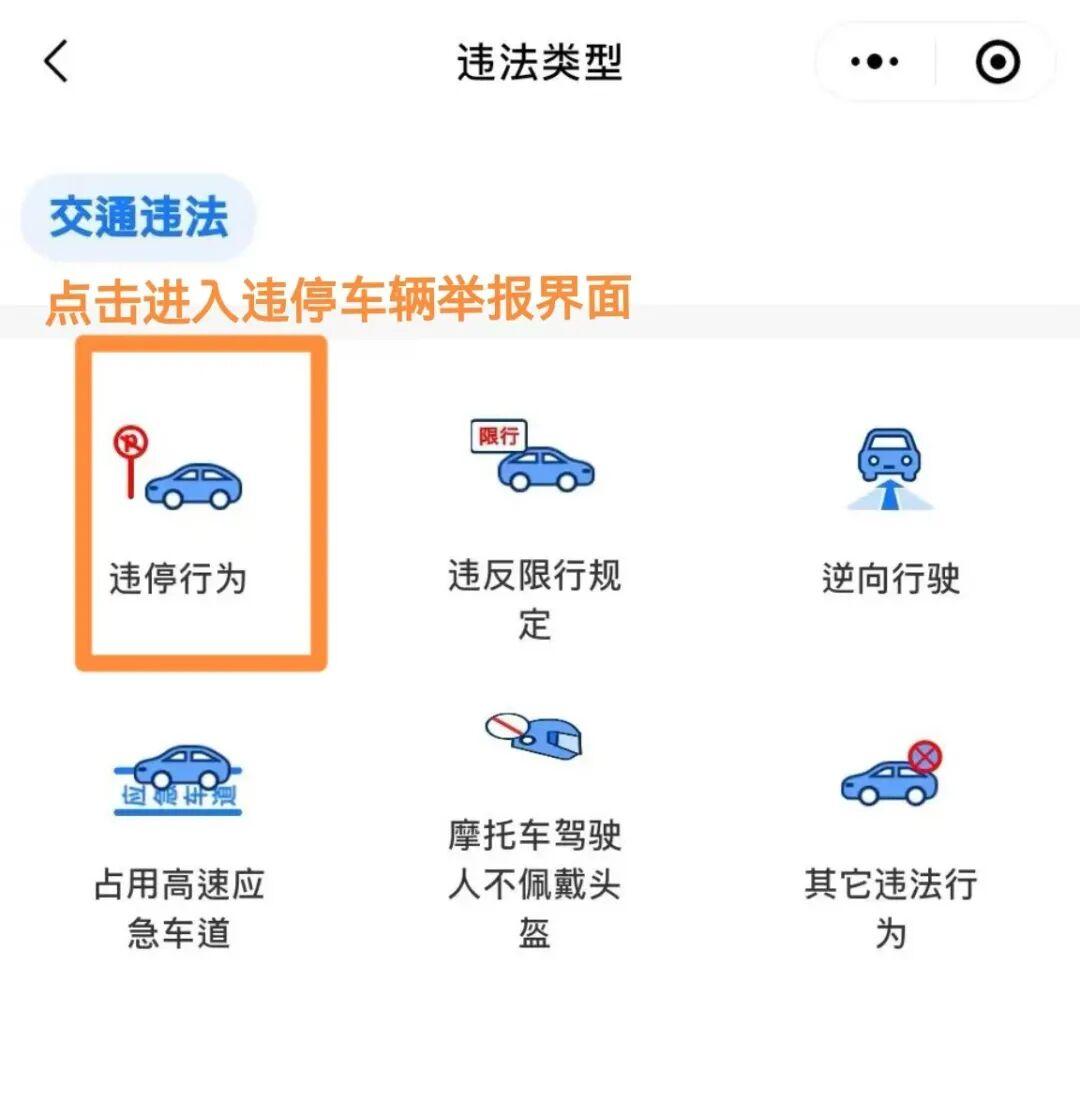Image resolution: width=1080 pixels, height=1102 pixels.
Task: Select the 交通违法 category chip
Action: (x=139, y=218)
